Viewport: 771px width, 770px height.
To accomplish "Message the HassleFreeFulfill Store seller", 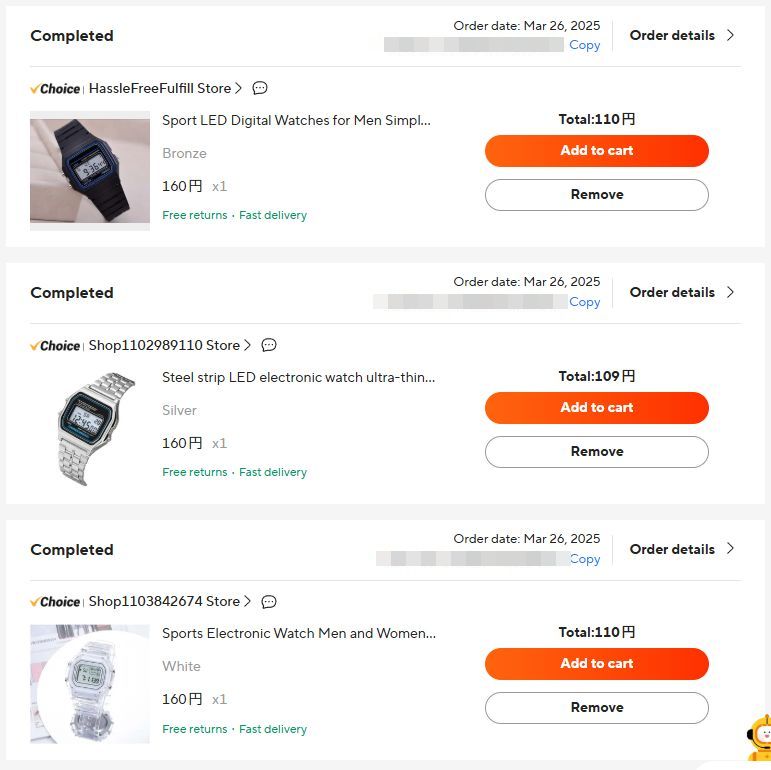I will pos(260,88).
